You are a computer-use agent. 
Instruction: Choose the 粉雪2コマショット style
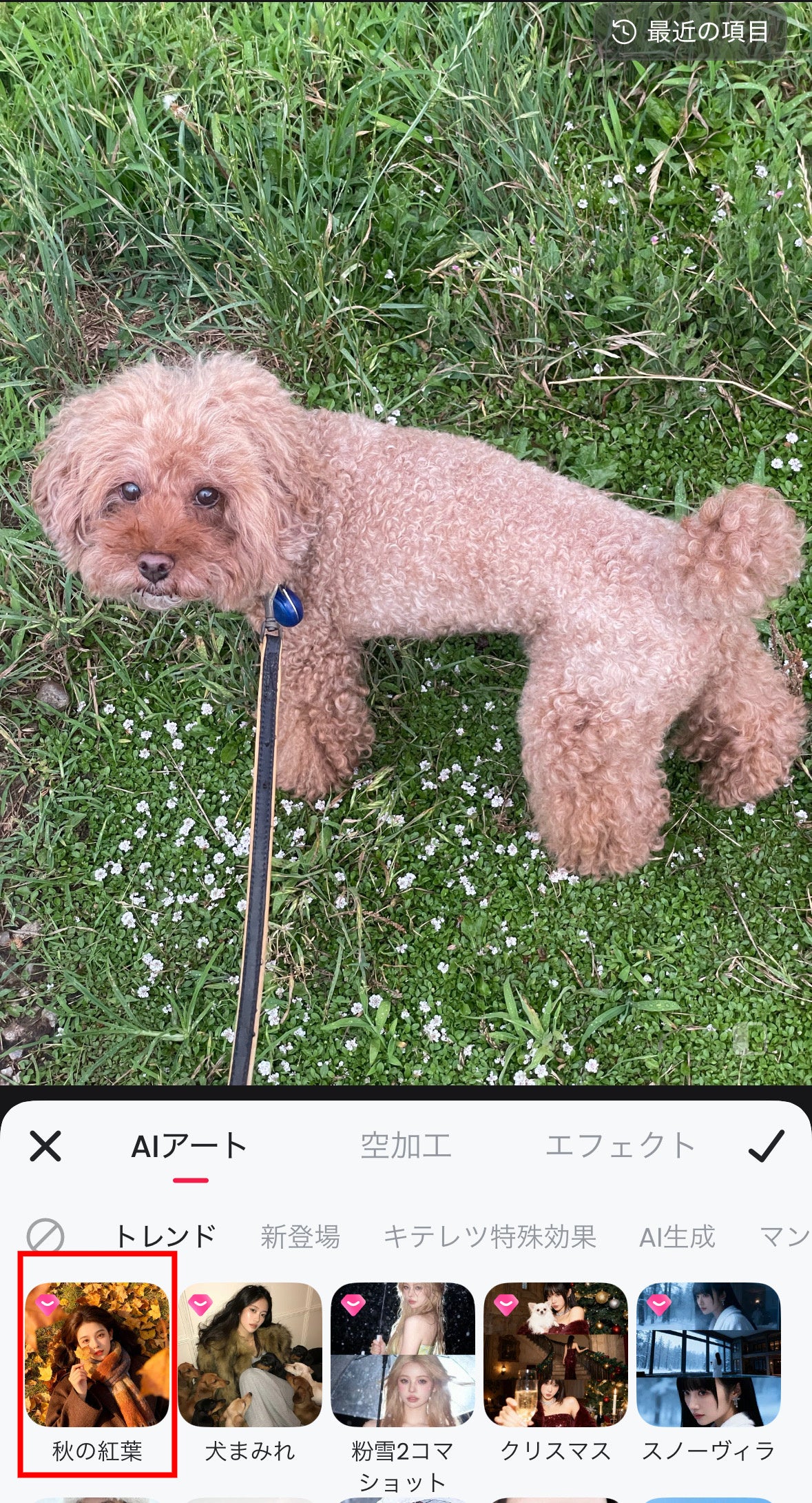pos(403,1354)
